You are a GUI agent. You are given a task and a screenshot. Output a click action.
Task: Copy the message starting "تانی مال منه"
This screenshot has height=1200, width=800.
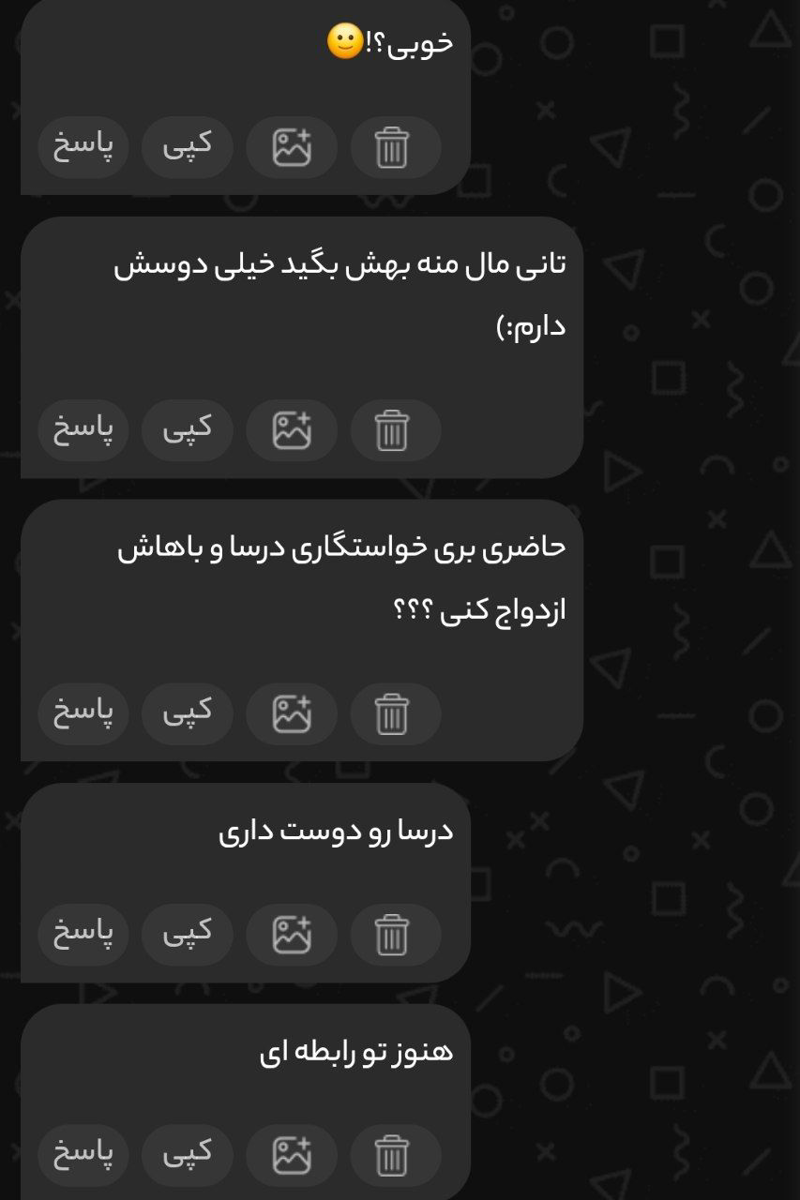click(188, 430)
